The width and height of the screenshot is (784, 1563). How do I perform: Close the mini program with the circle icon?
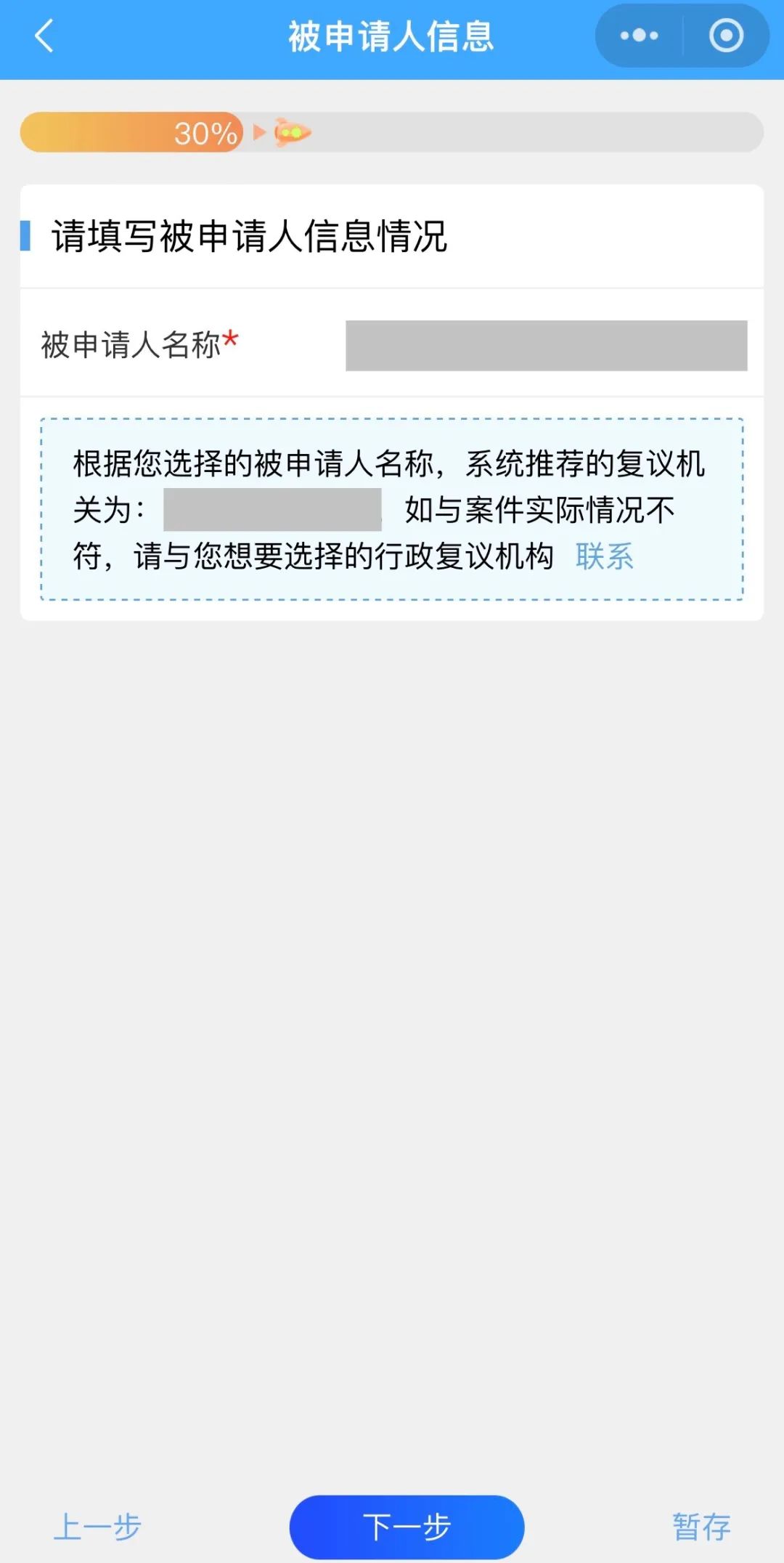pyautogui.click(x=726, y=36)
